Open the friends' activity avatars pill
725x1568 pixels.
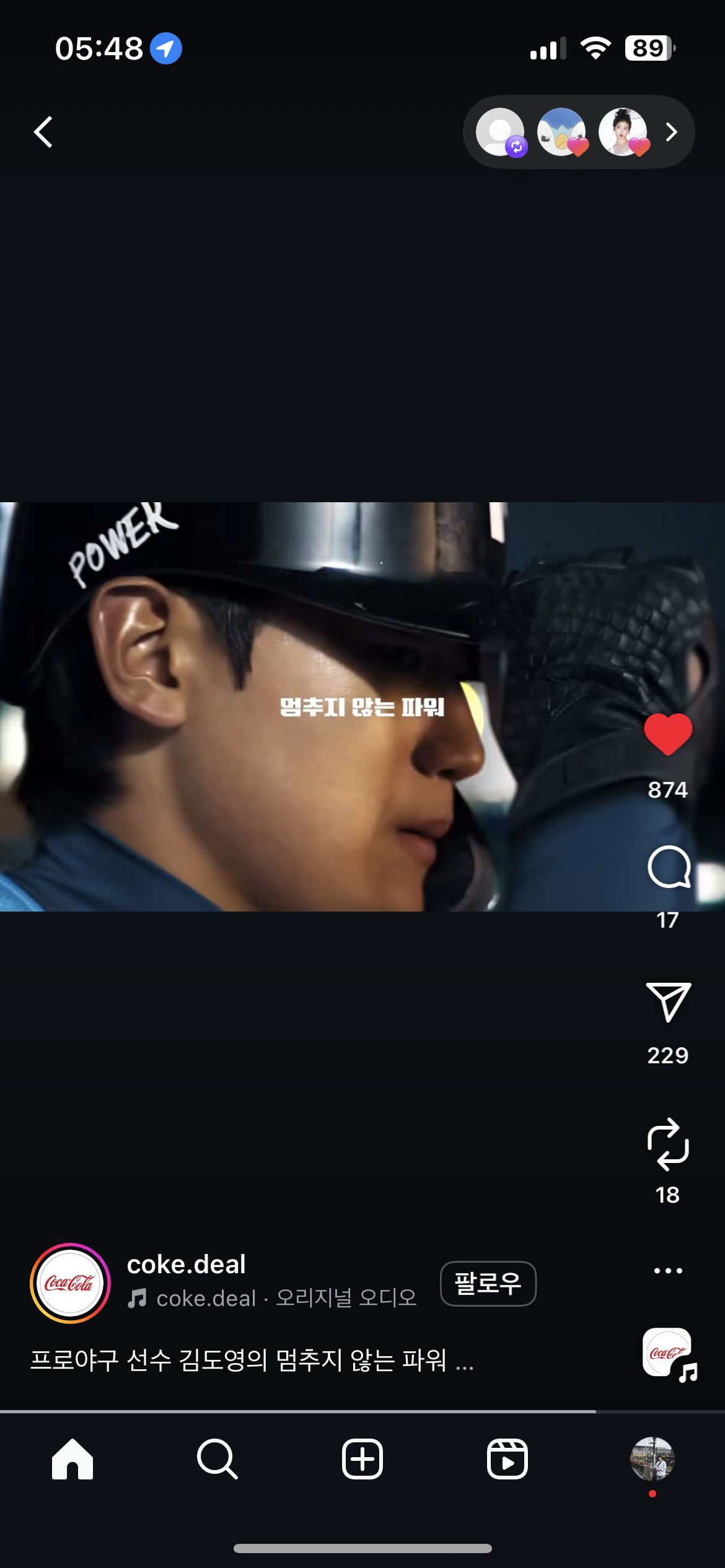coord(579,132)
